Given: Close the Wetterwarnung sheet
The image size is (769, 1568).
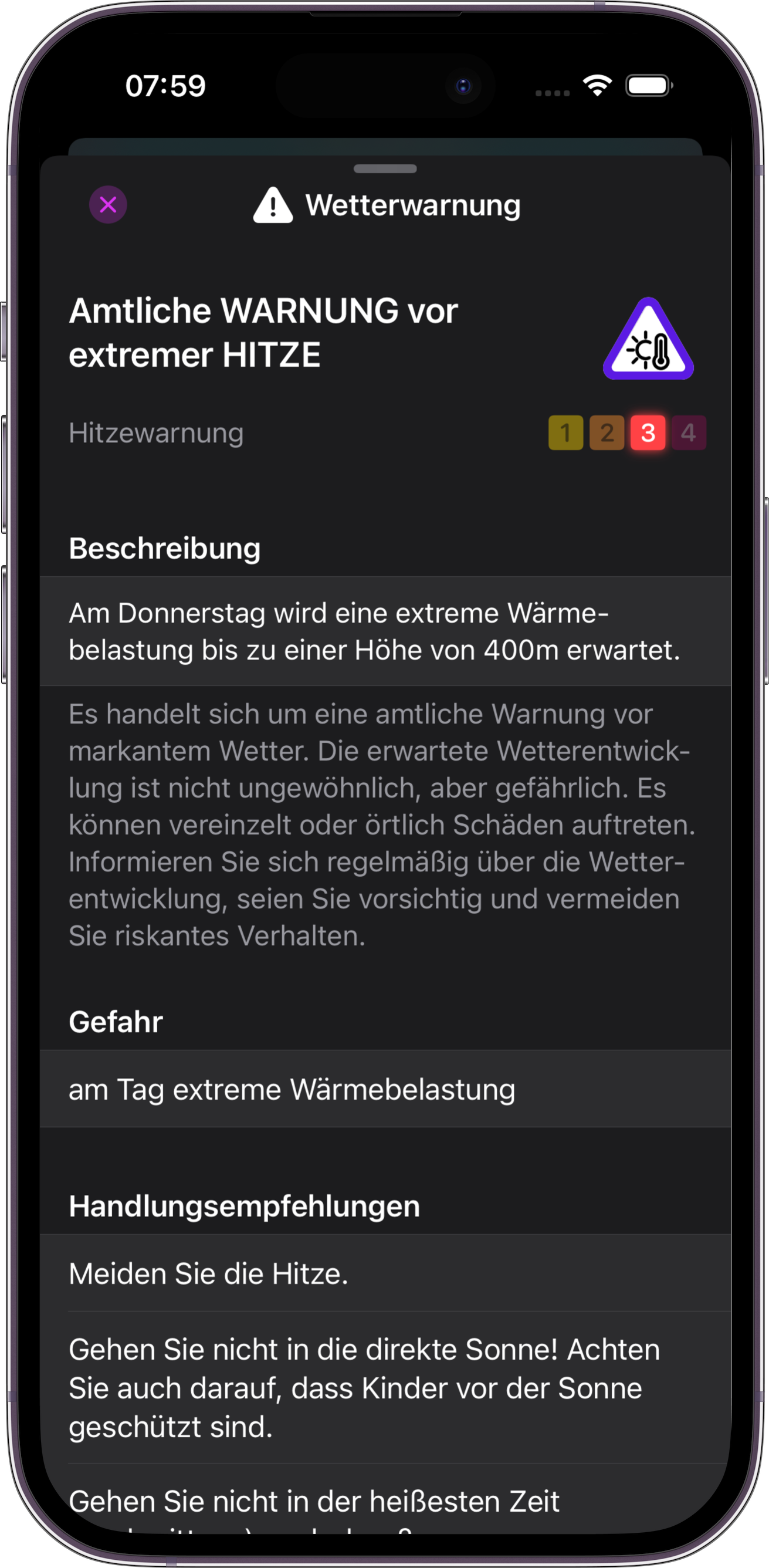Looking at the screenshot, I should coord(109,205).
